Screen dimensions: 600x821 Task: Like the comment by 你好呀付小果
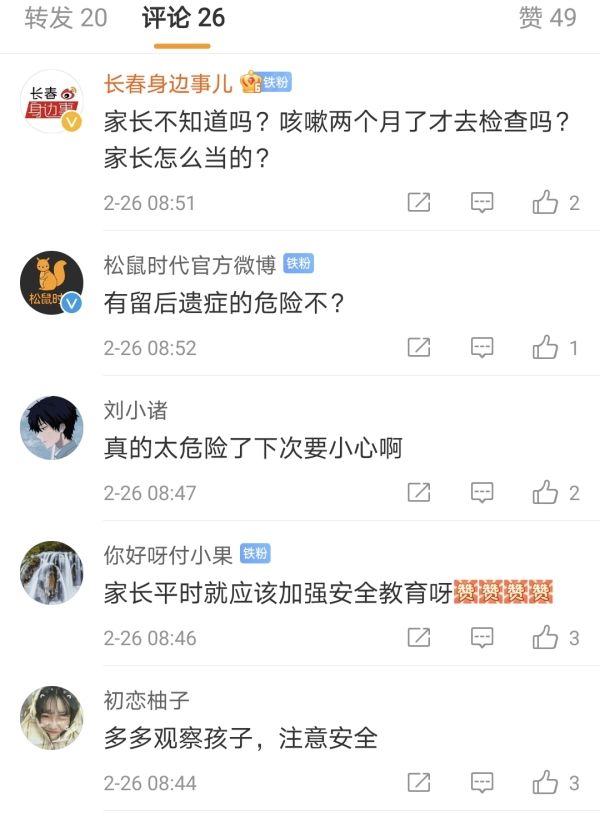click(545, 638)
